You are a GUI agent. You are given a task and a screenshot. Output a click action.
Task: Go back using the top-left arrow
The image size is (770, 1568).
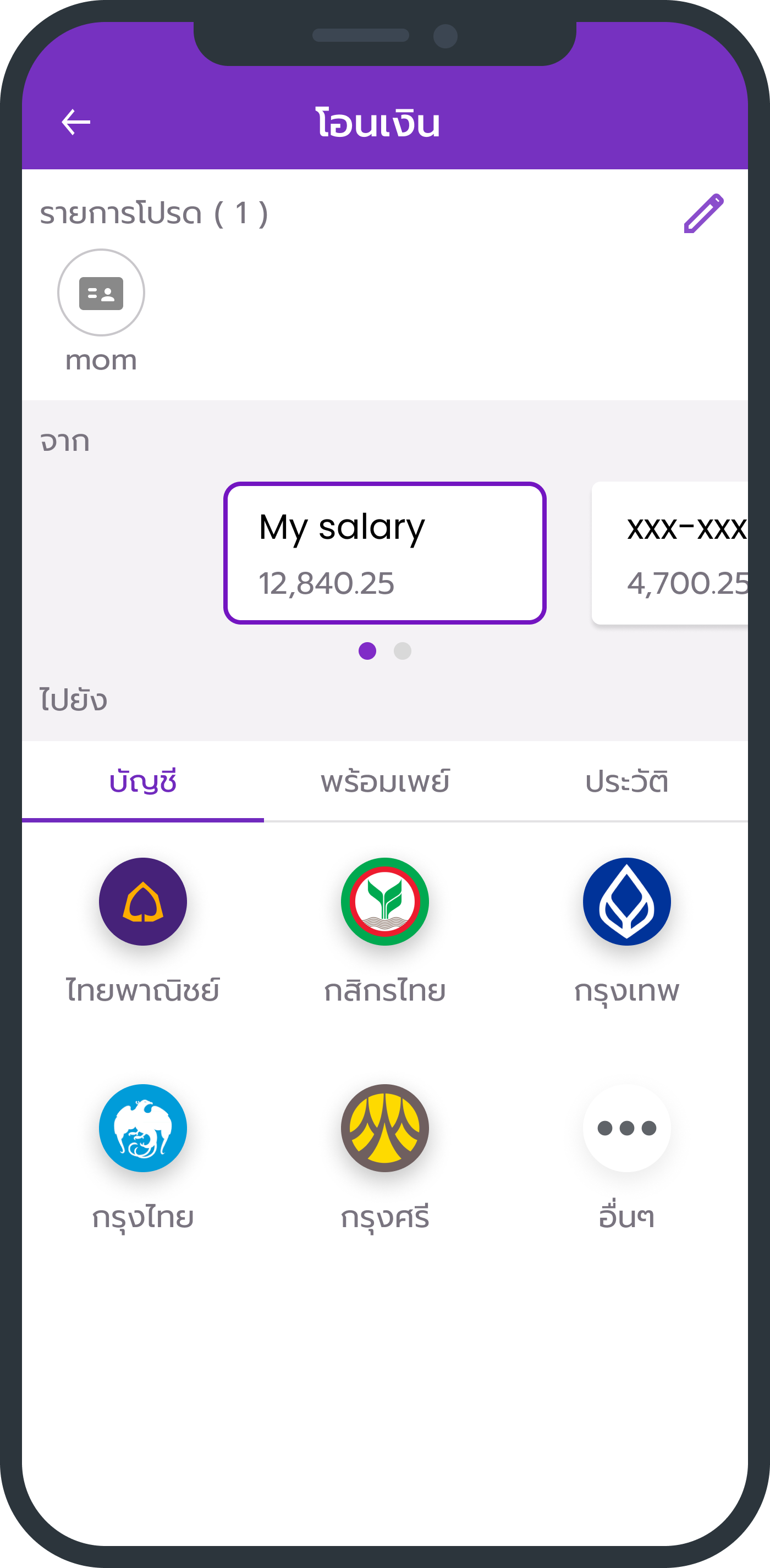pos(76,122)
